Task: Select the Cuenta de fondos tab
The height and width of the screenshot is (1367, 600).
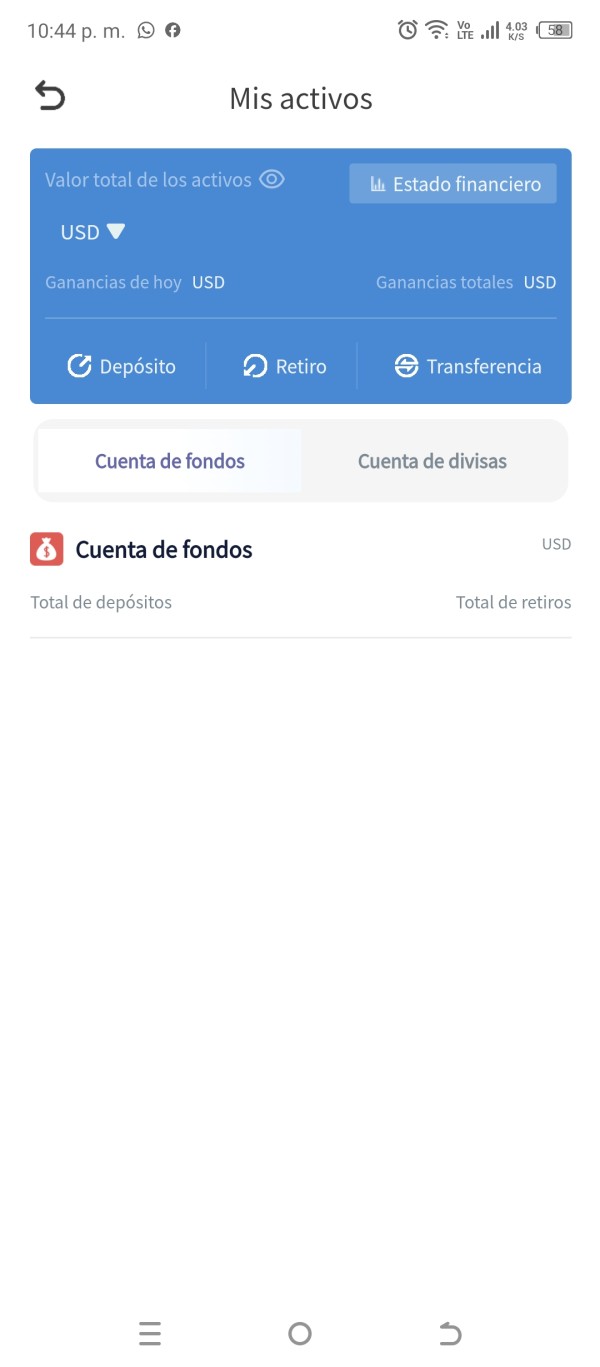Action: [170, 461]
